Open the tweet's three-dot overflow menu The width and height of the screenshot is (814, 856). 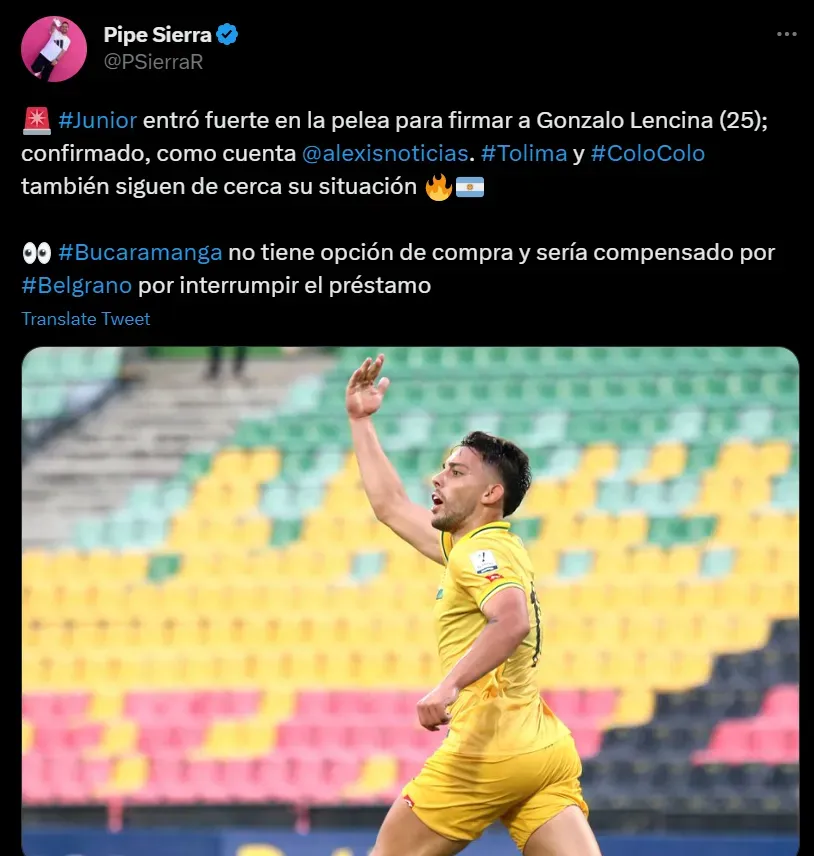tap(787, 34)
